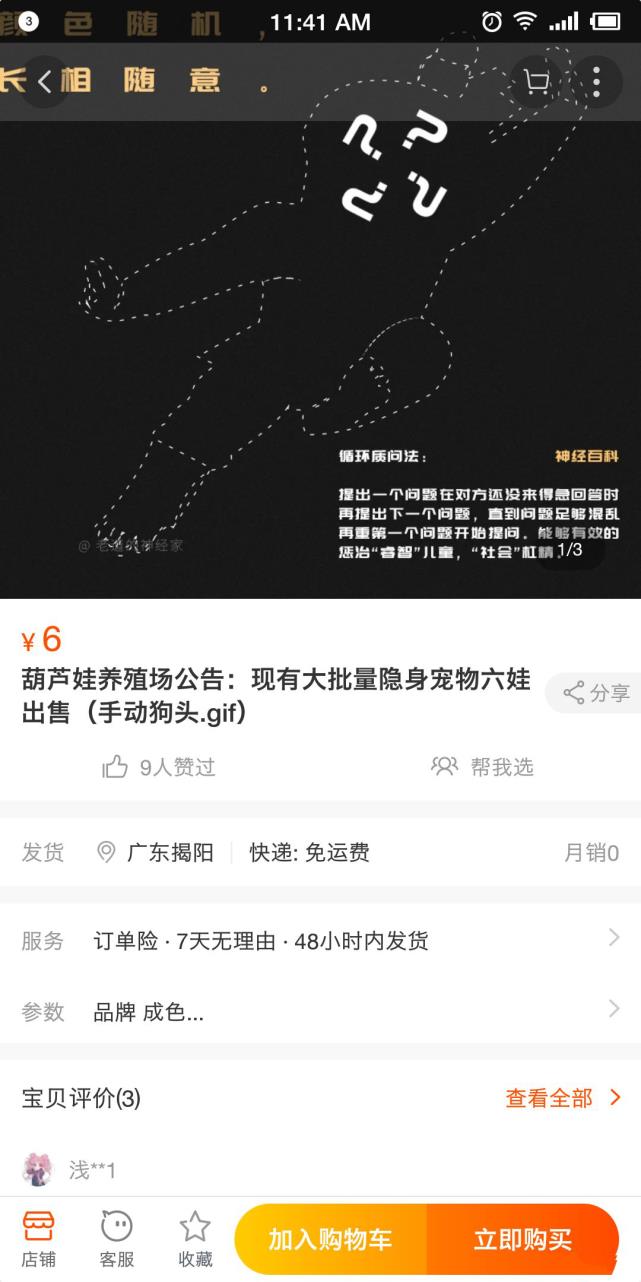Add the item with 加入购物车
Viewport: 641px width, 1282px height.
pyautogui.click(x=331, y=1240)
